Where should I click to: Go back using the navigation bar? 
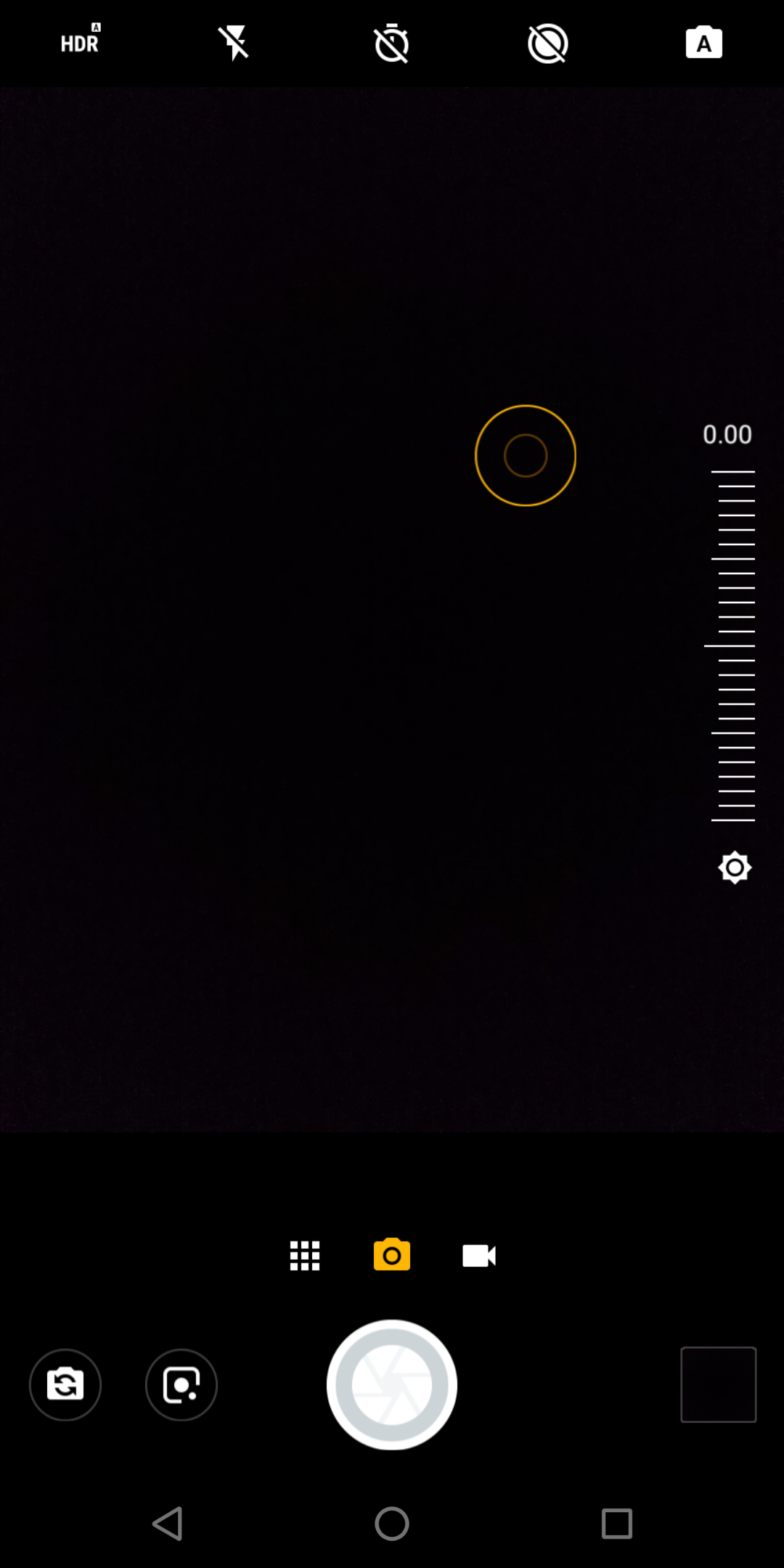[168, 1523]
